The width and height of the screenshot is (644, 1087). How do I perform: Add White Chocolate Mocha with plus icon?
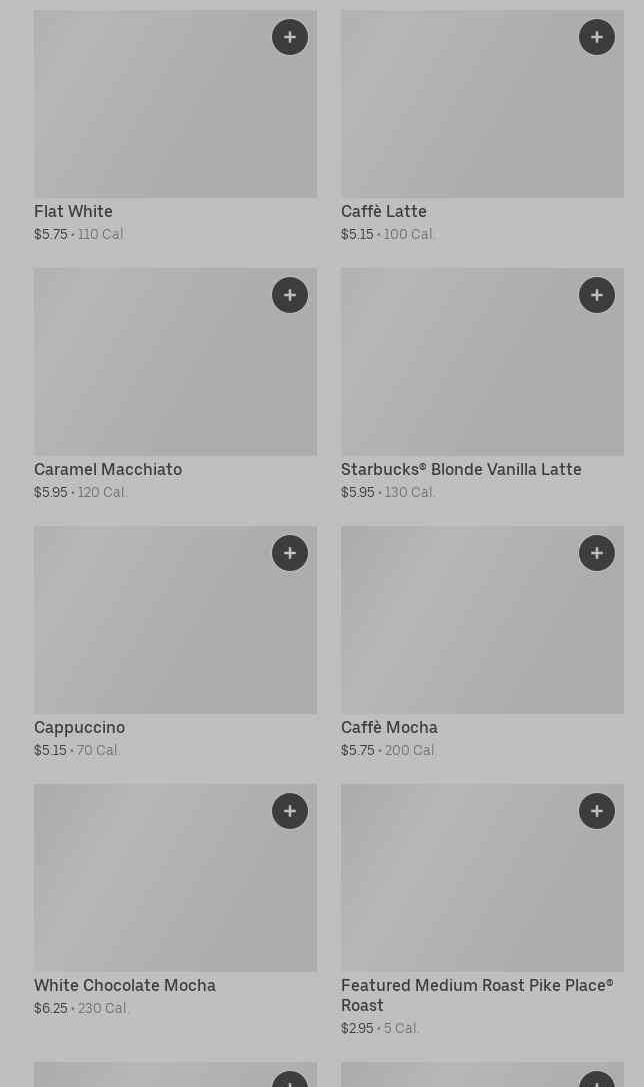pyautogui.click(x=290, y=811)
